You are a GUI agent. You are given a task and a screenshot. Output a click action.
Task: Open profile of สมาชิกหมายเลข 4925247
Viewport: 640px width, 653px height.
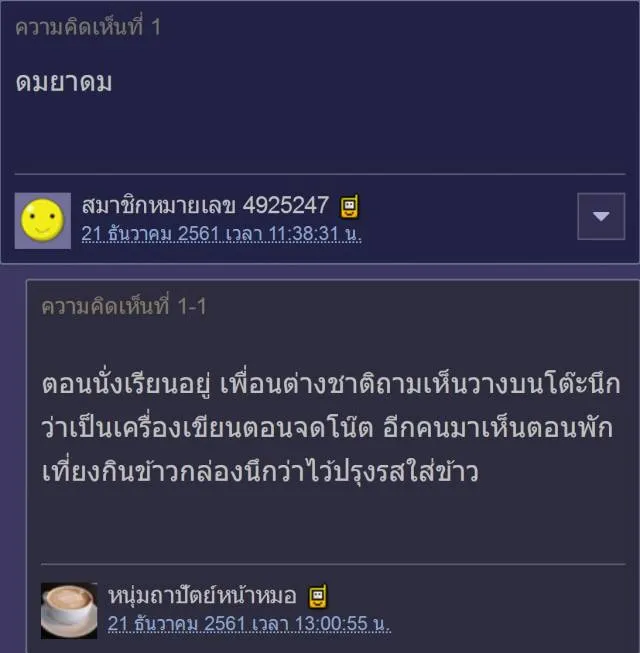[205, 206]
